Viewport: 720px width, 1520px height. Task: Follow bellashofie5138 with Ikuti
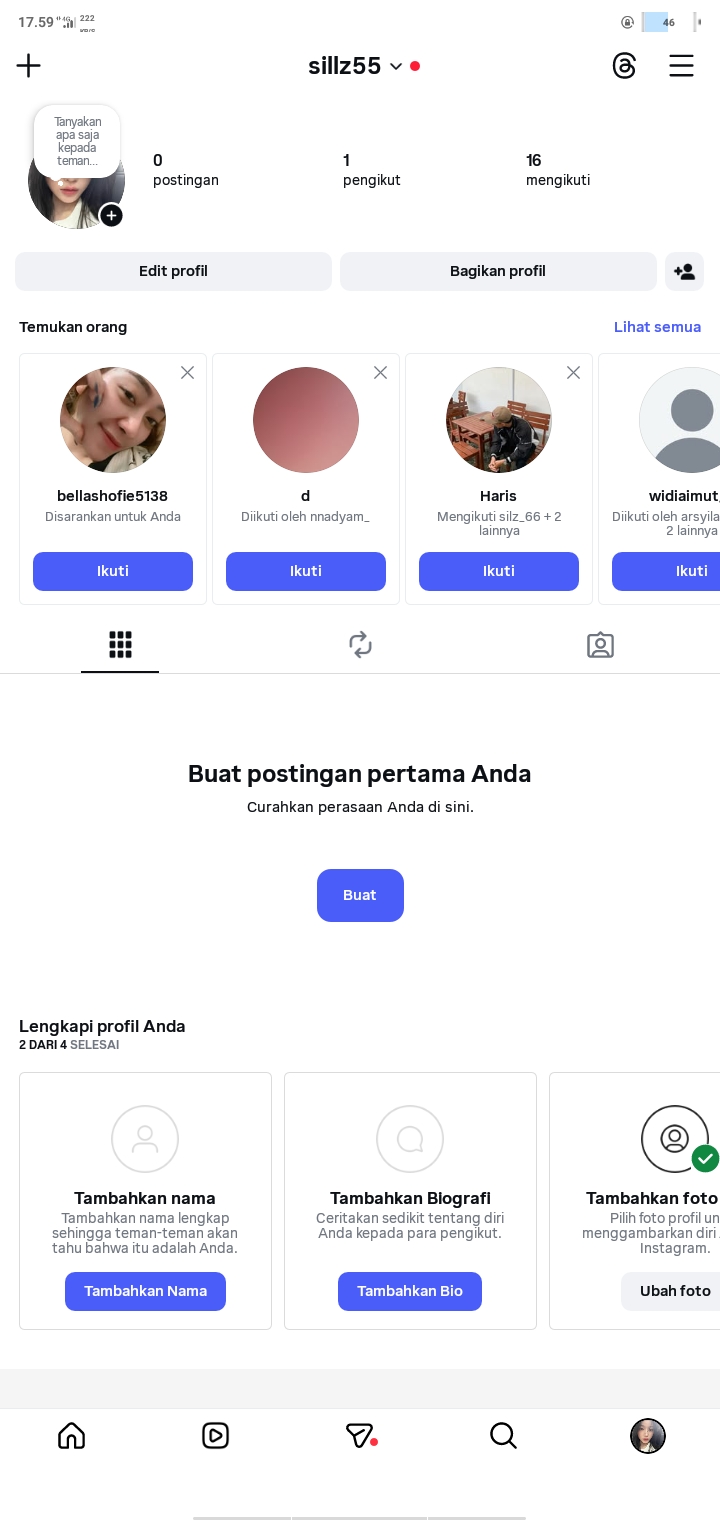click(113, 571)
